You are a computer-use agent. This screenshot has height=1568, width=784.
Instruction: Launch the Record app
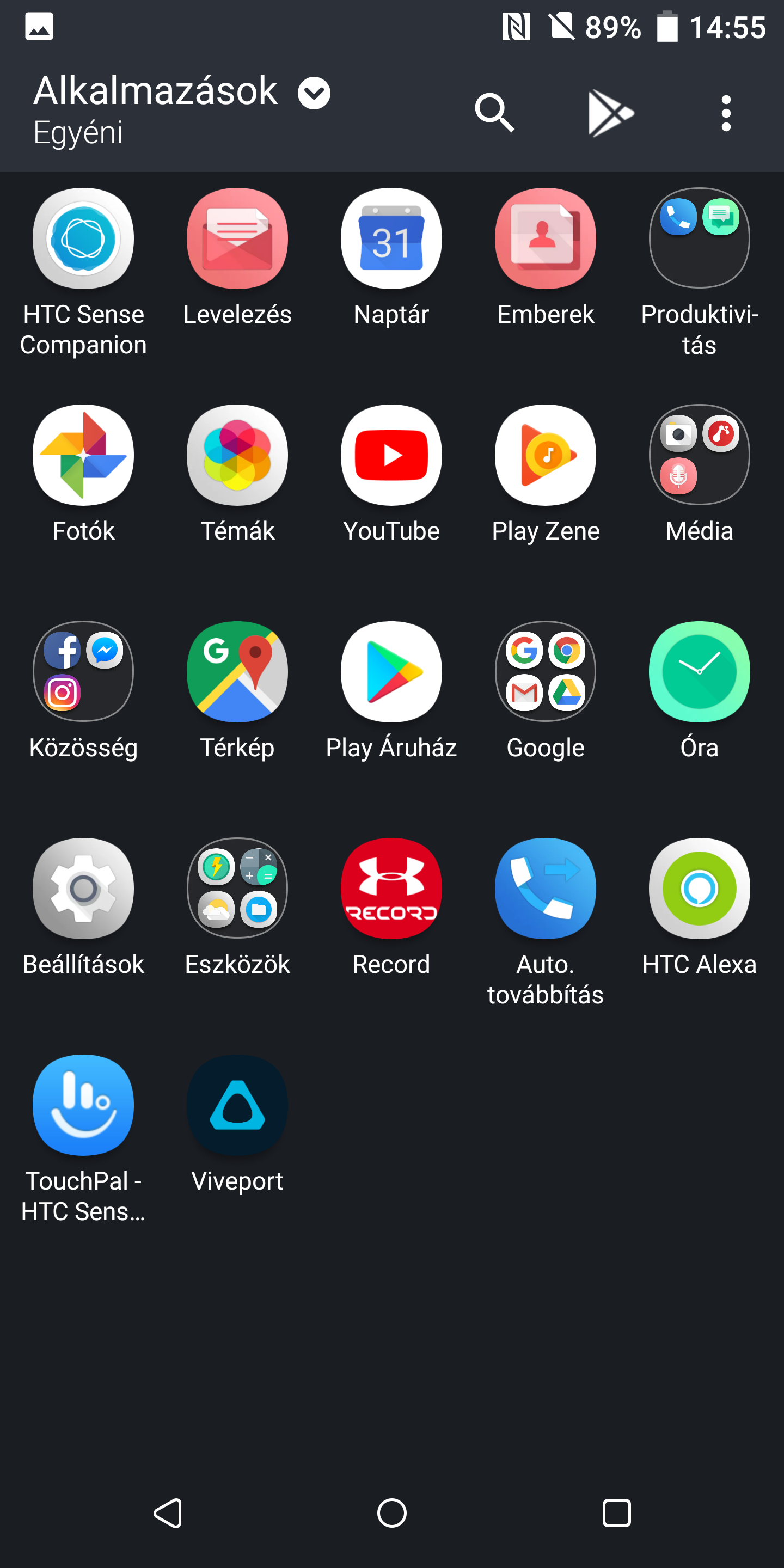391,888
